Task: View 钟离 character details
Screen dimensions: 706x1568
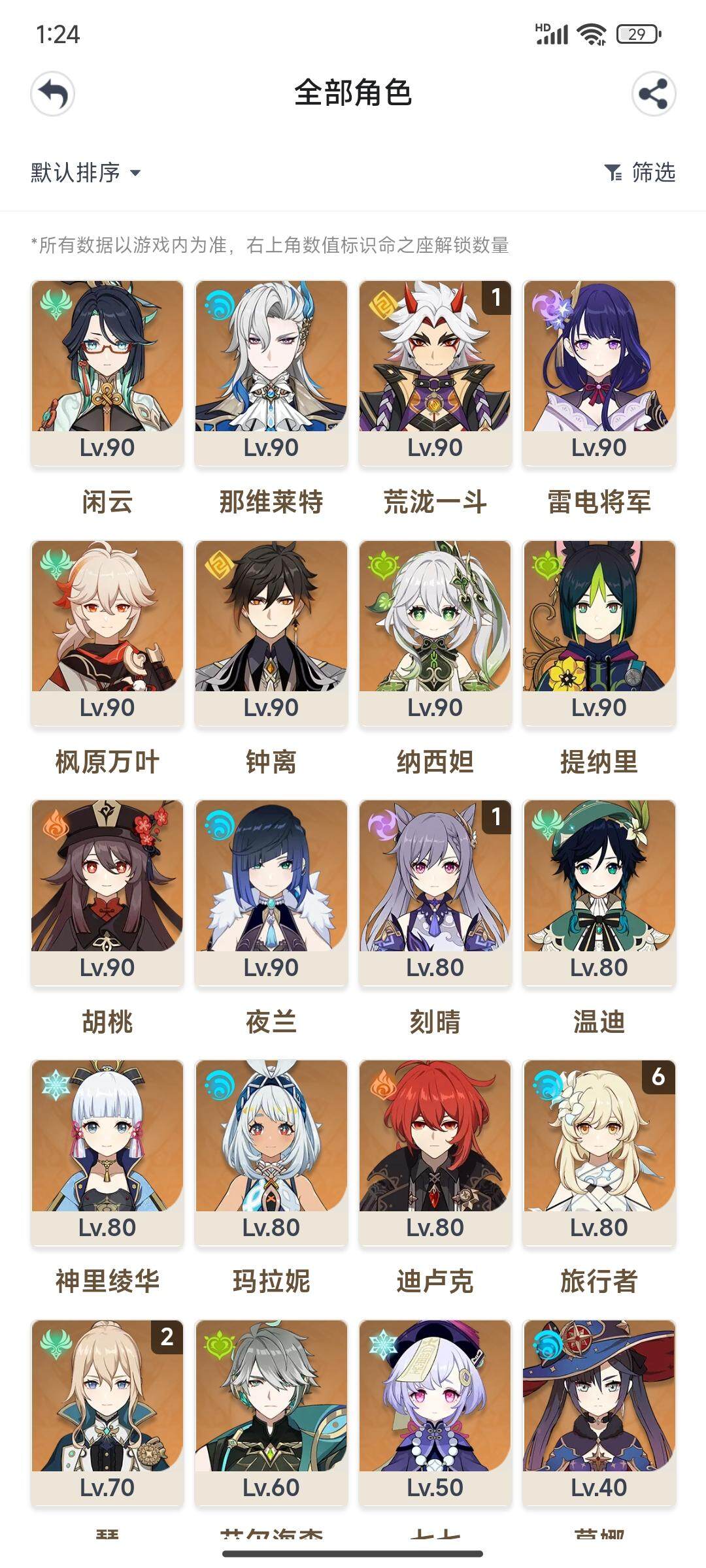Action: click(x=271, y=632)
